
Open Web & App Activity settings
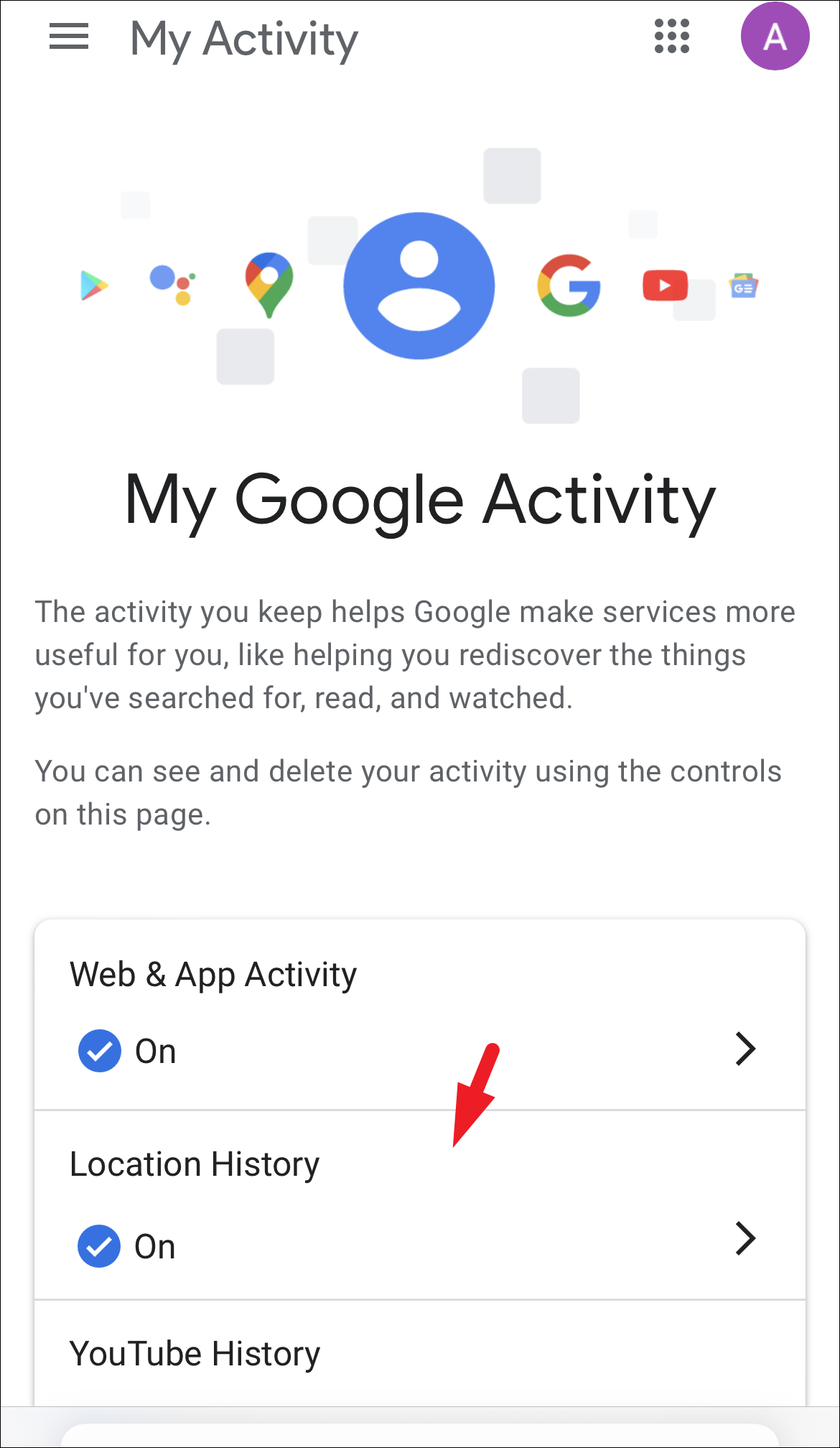[420, 1014]
